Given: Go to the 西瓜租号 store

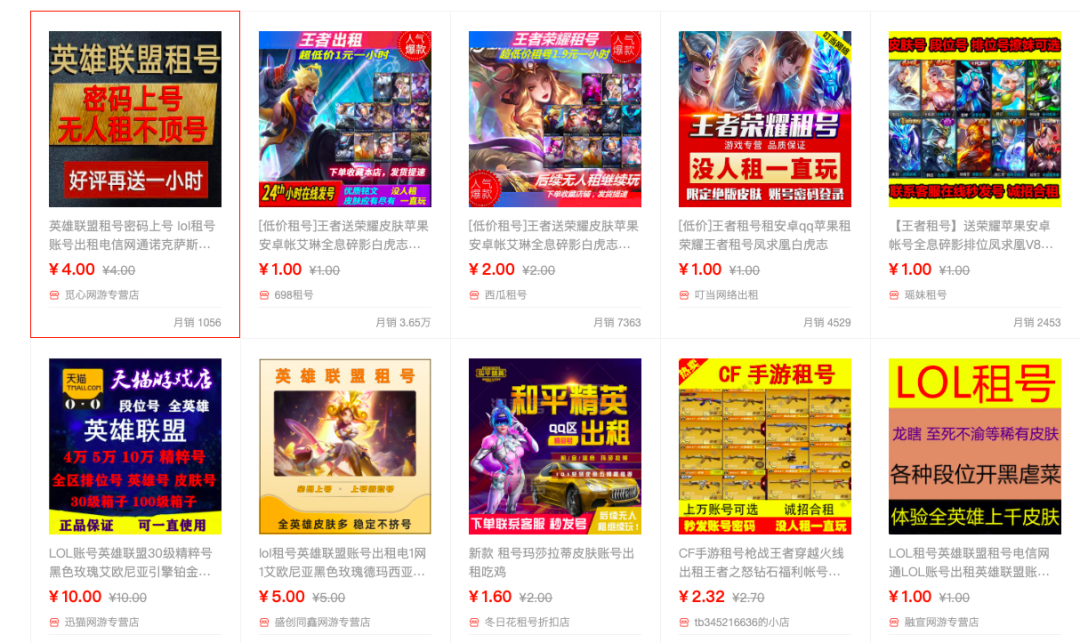Looking at the screenshot, I should pos(507,295).
